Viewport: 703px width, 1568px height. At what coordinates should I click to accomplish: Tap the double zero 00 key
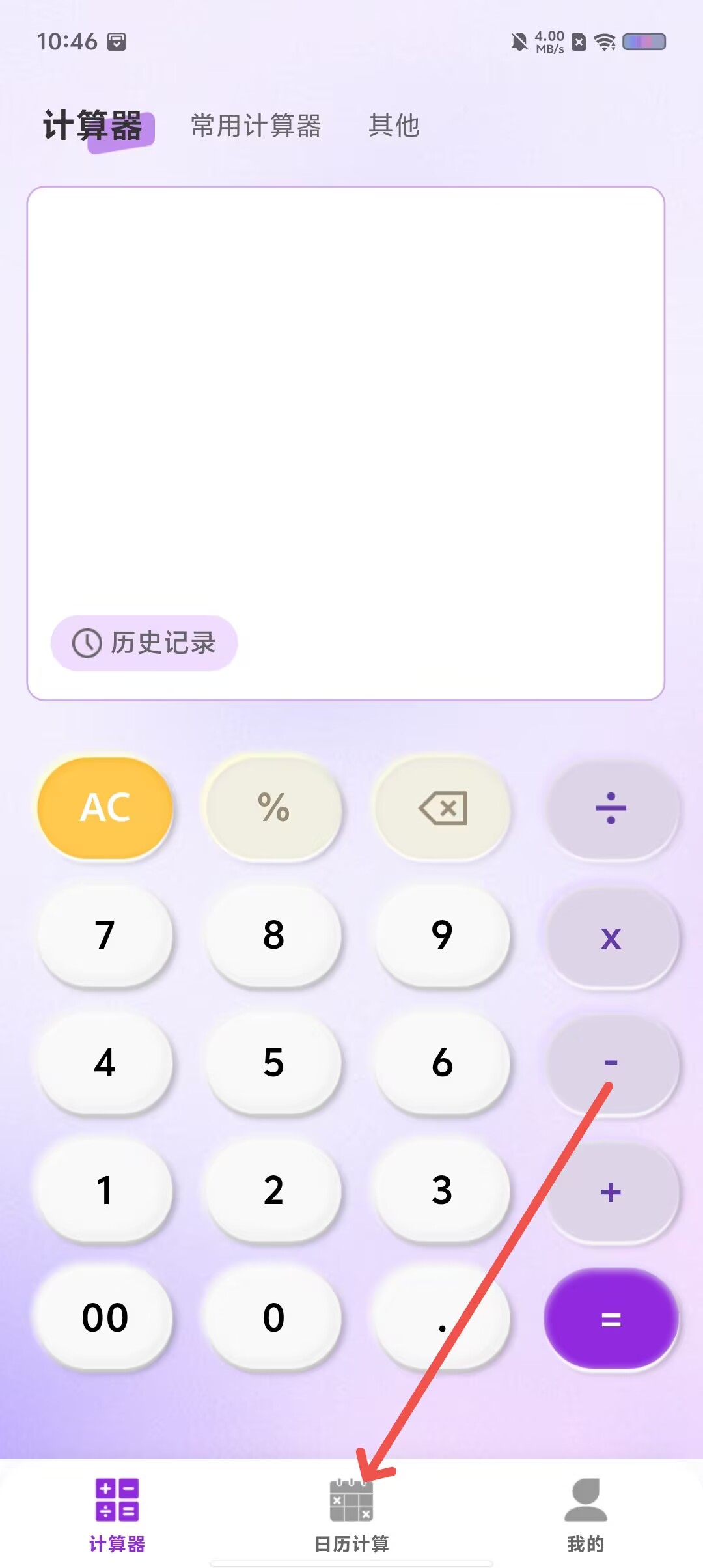105,1319
